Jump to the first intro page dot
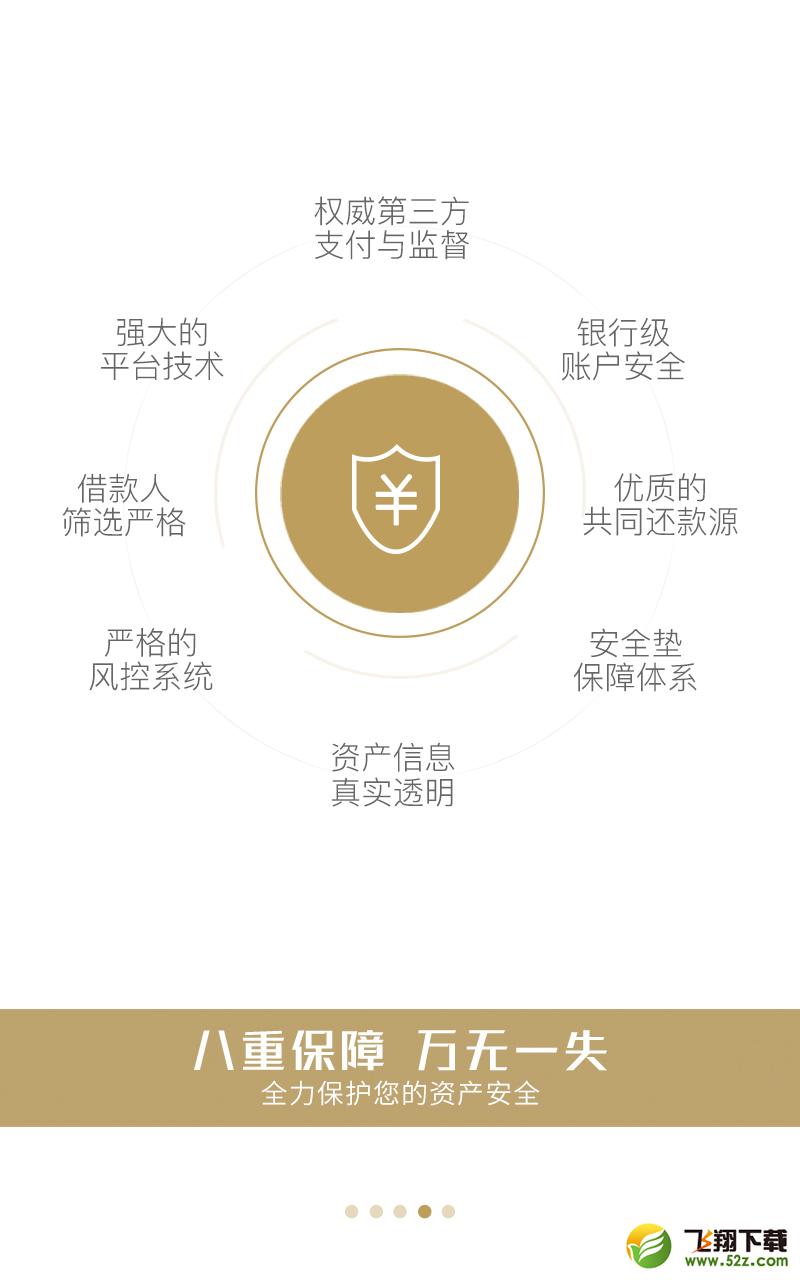 [x=352, y=1211]
